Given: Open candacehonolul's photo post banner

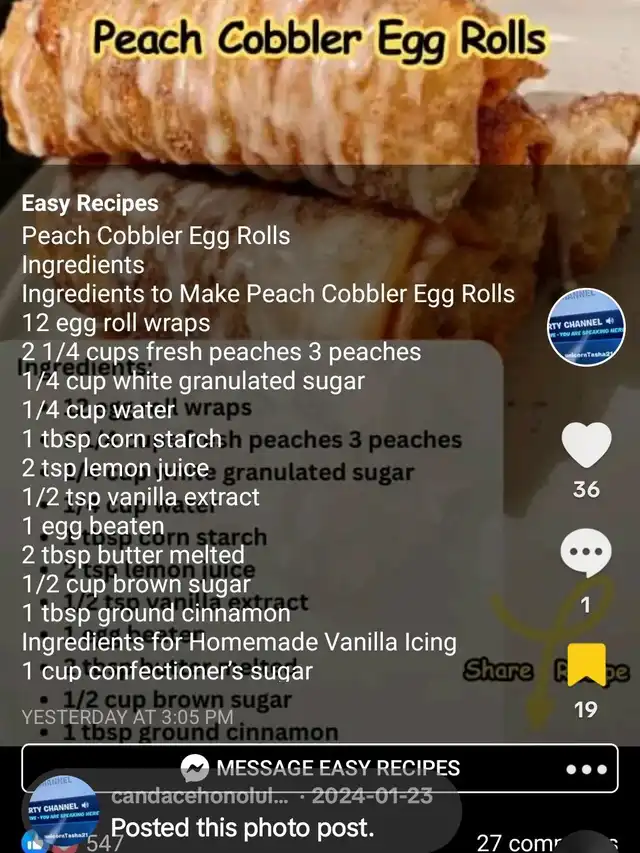Looking at the screenshot, I should pyautogui.click(x=240, y=812).
